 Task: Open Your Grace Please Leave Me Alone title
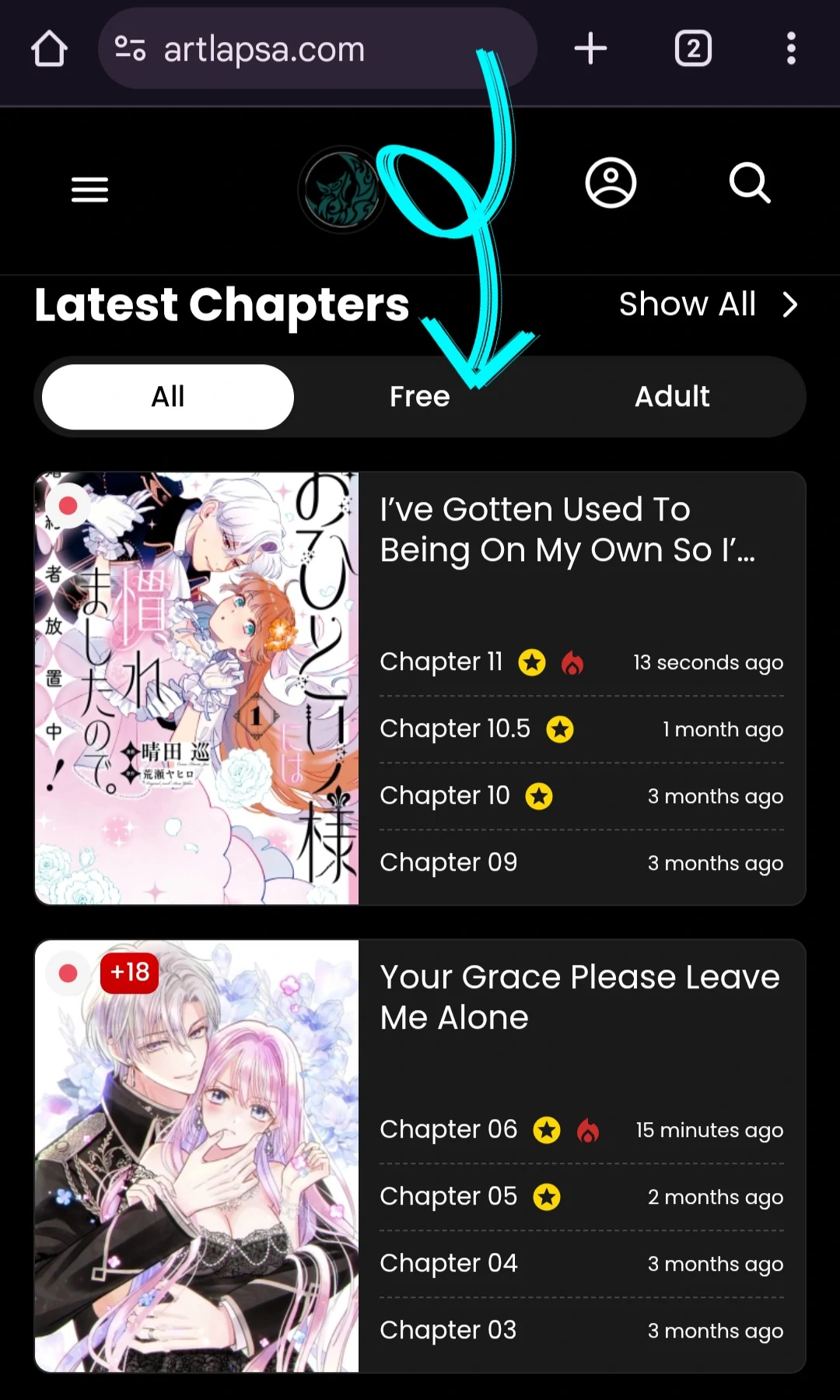point(579,997)
